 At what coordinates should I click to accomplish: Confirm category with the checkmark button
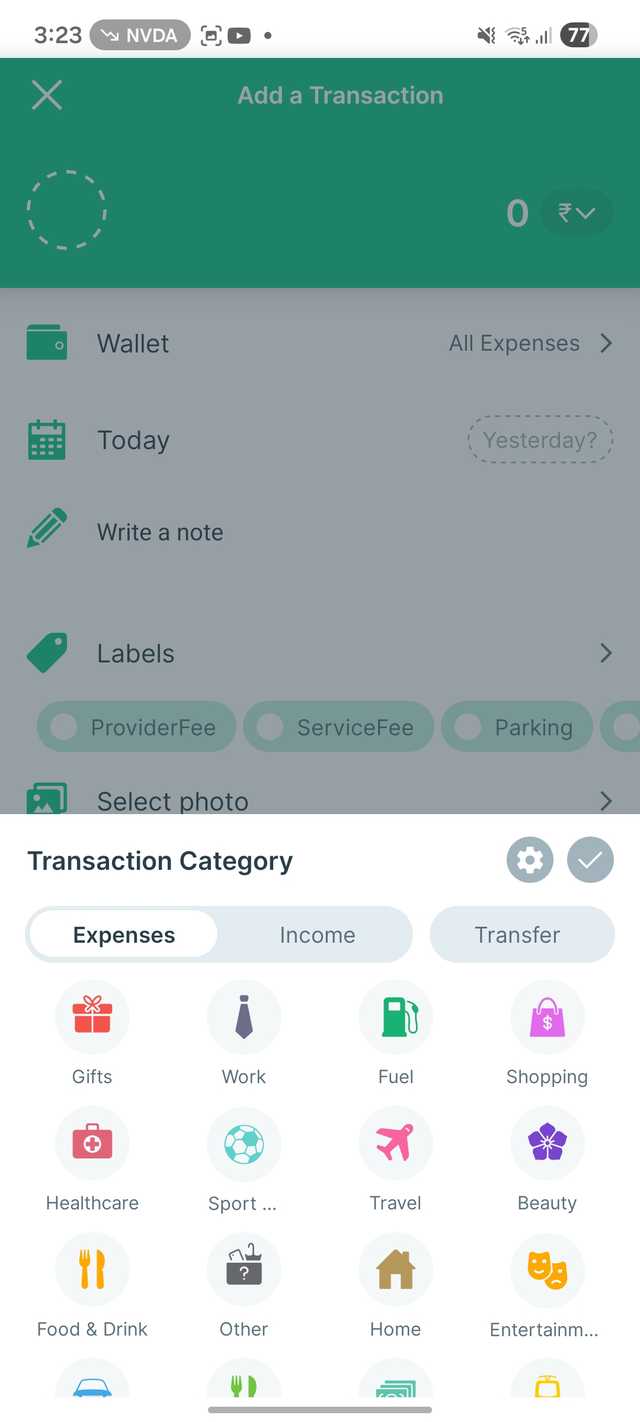[x=590, y=861]
